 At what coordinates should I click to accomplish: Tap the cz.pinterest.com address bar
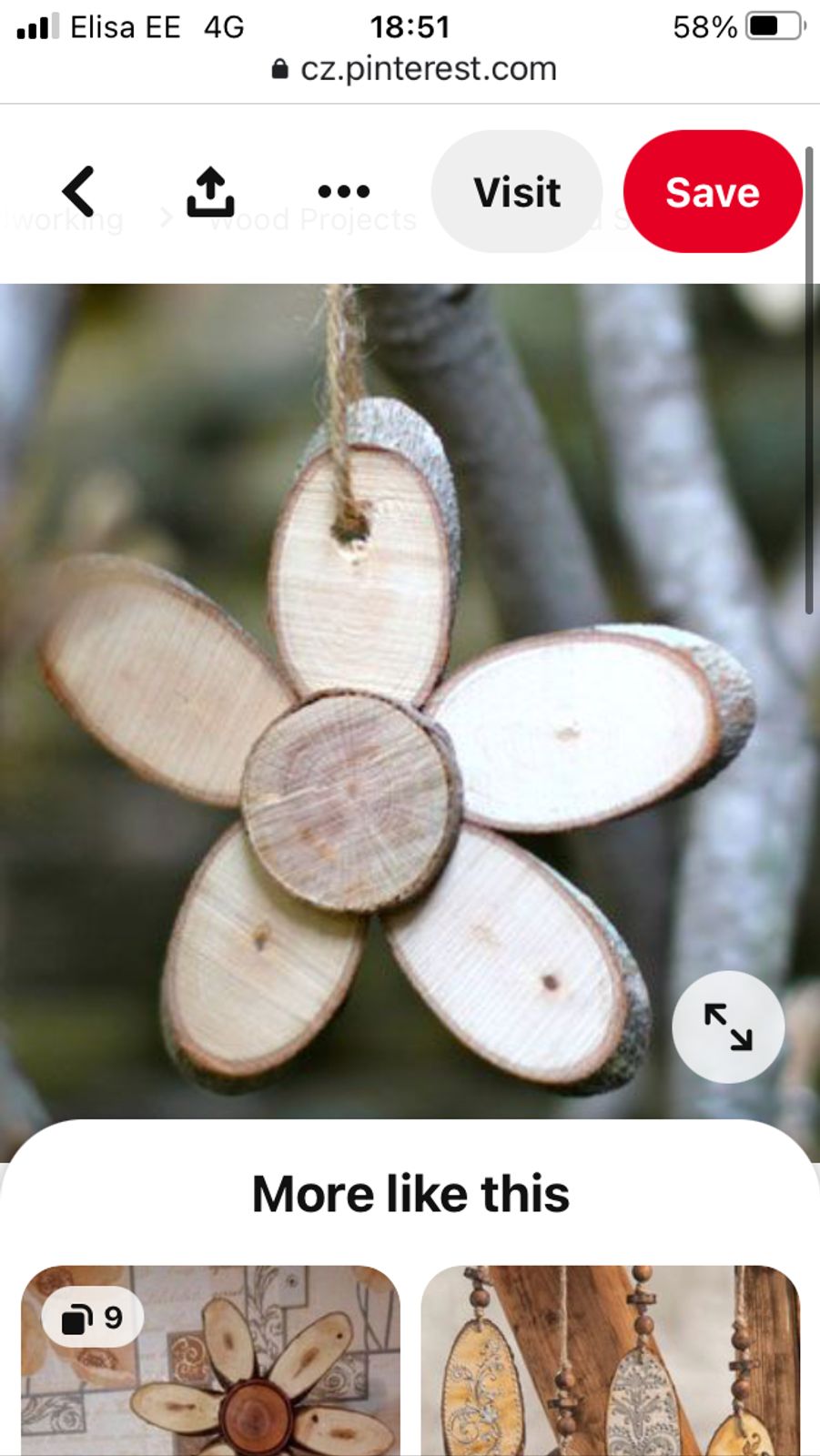pos(414,69)
